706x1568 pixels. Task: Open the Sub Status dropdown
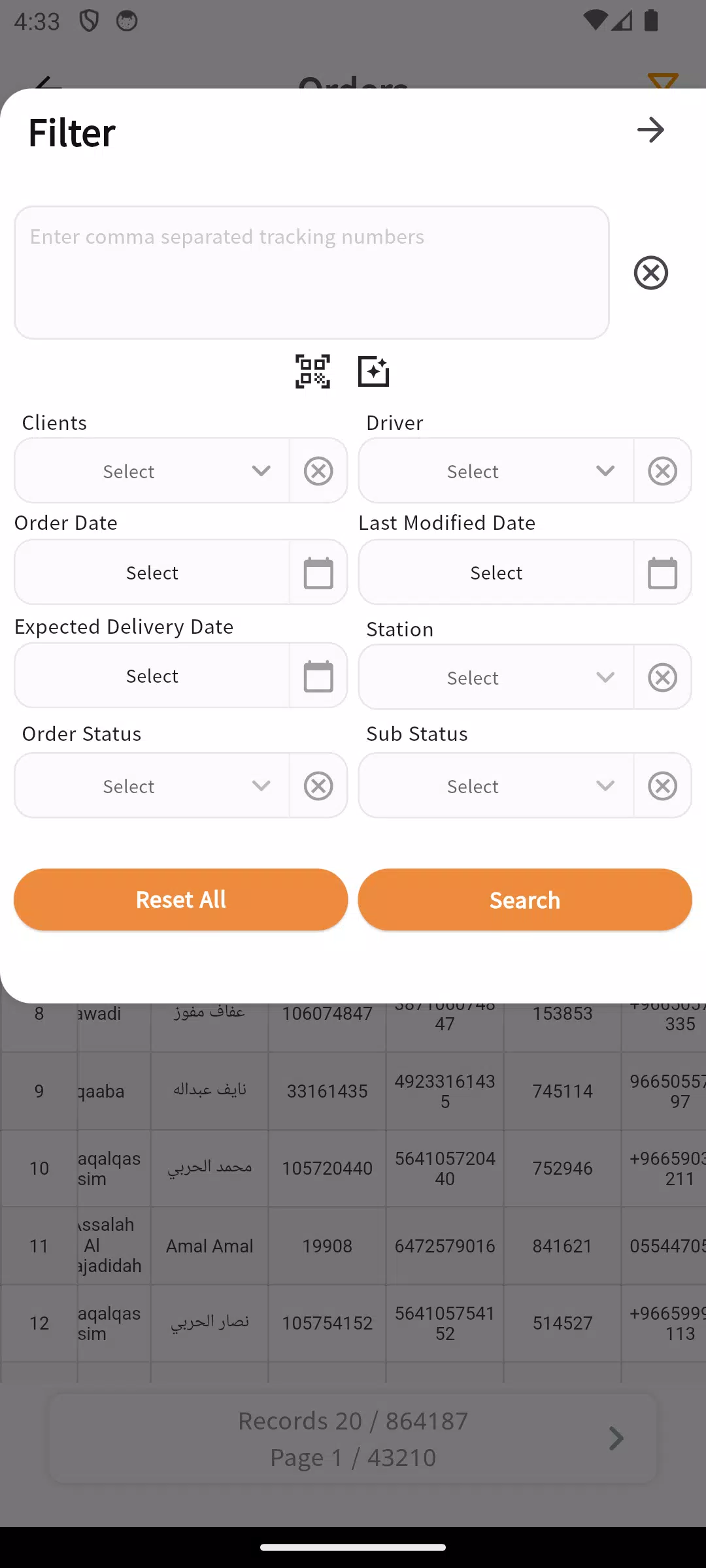point(495,785)
